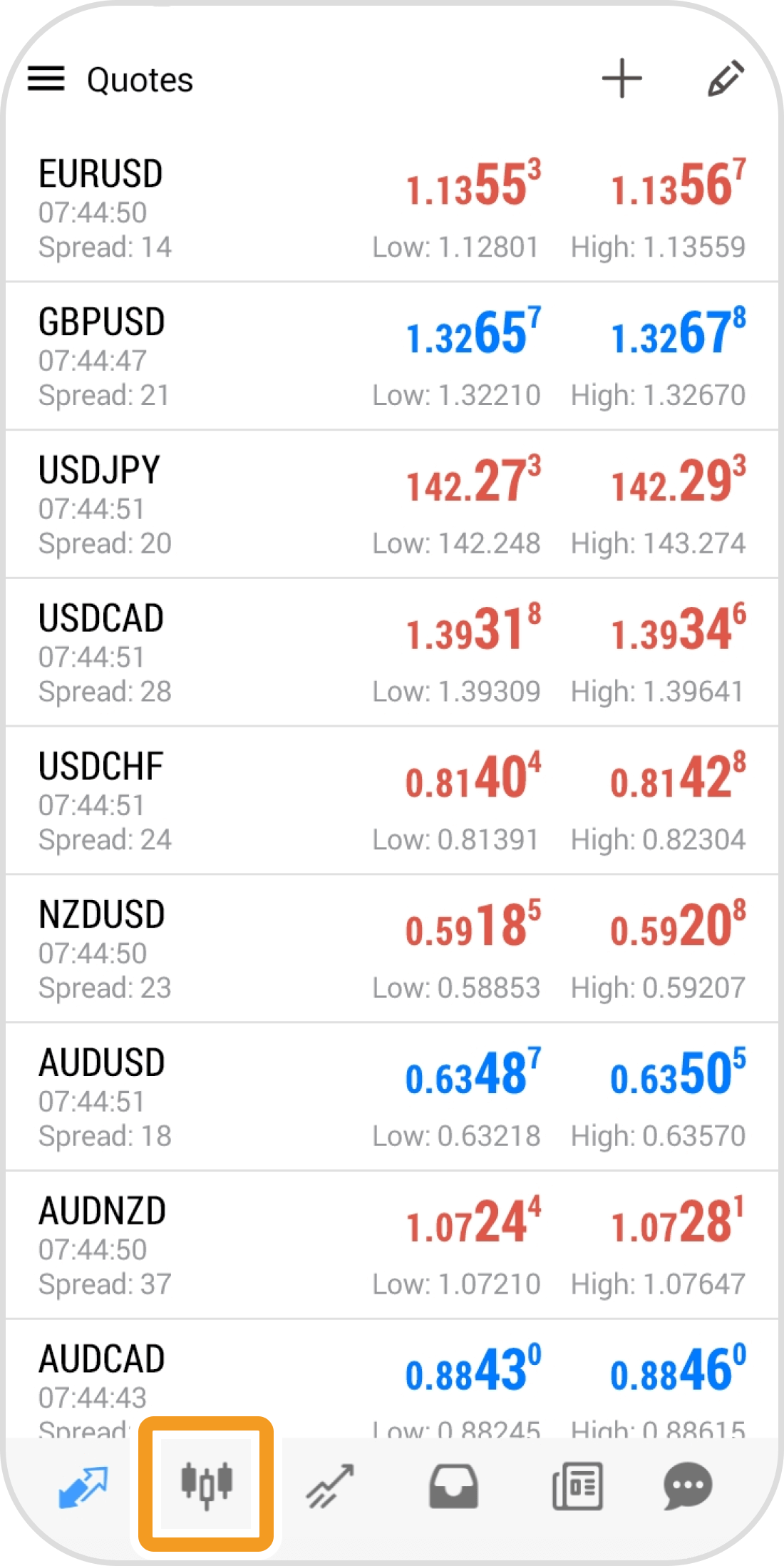Switch to the Quotes arrows tab
784x1566 pixels.
click(x=83, y=1486)
